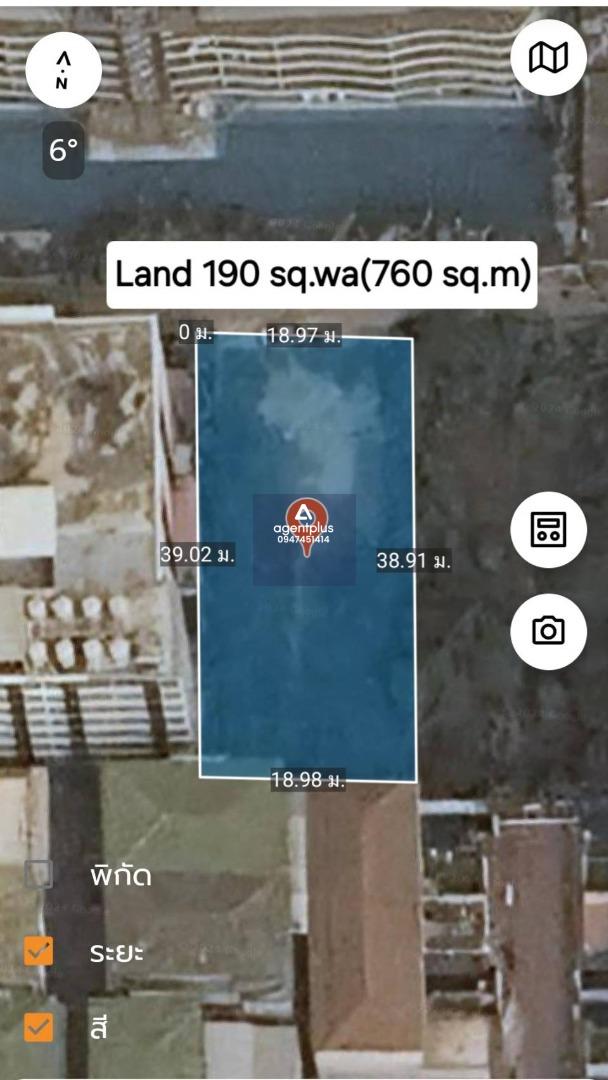608x1080 pixels.
Task: Open the calculator-style tool button
Action: pyautogui.click(x=548, y=530)
